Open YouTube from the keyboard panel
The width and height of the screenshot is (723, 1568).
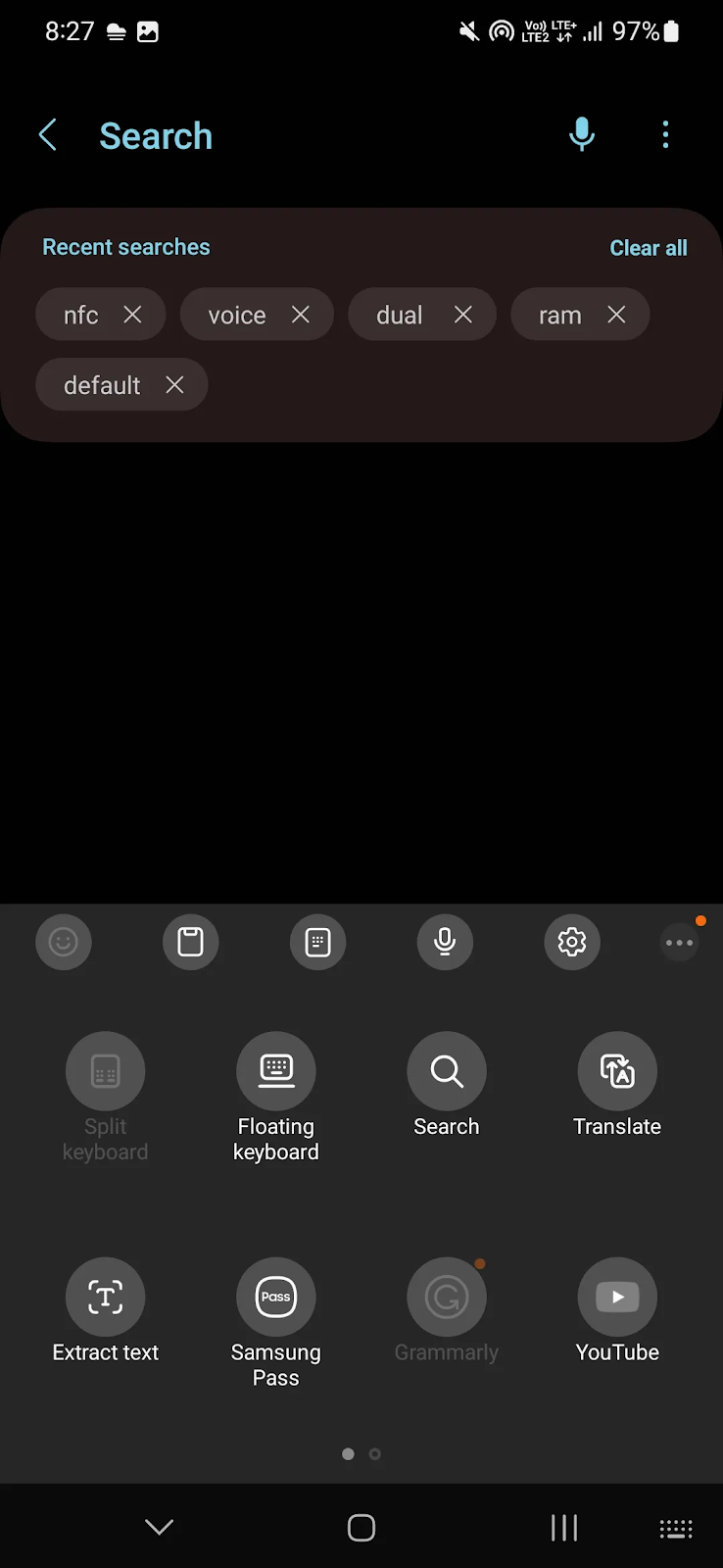click(617, 1310)
